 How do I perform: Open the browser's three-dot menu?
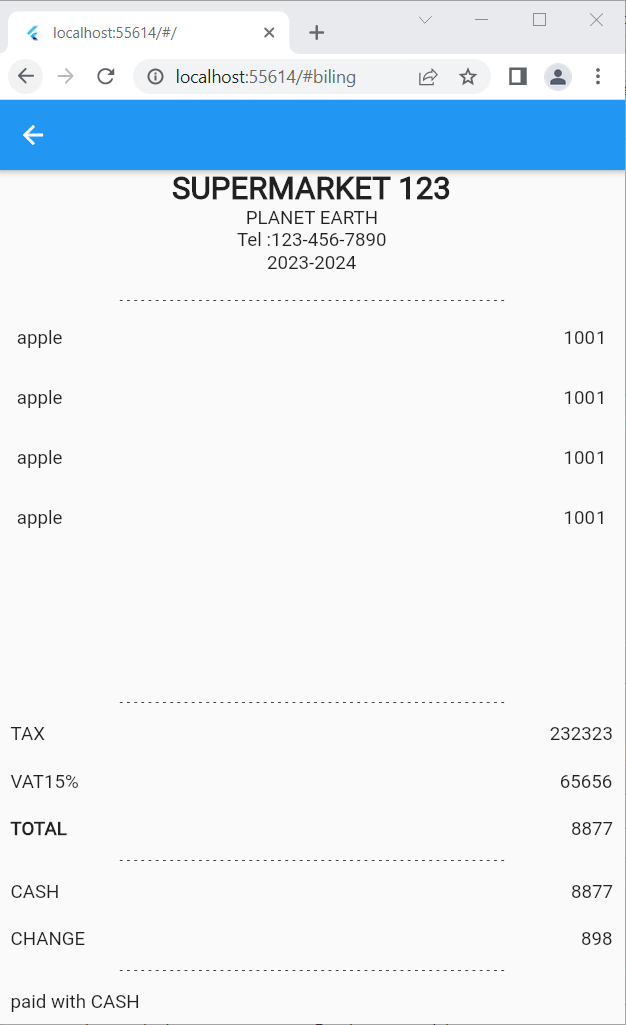pyautogui.click(x=598, y=77)
